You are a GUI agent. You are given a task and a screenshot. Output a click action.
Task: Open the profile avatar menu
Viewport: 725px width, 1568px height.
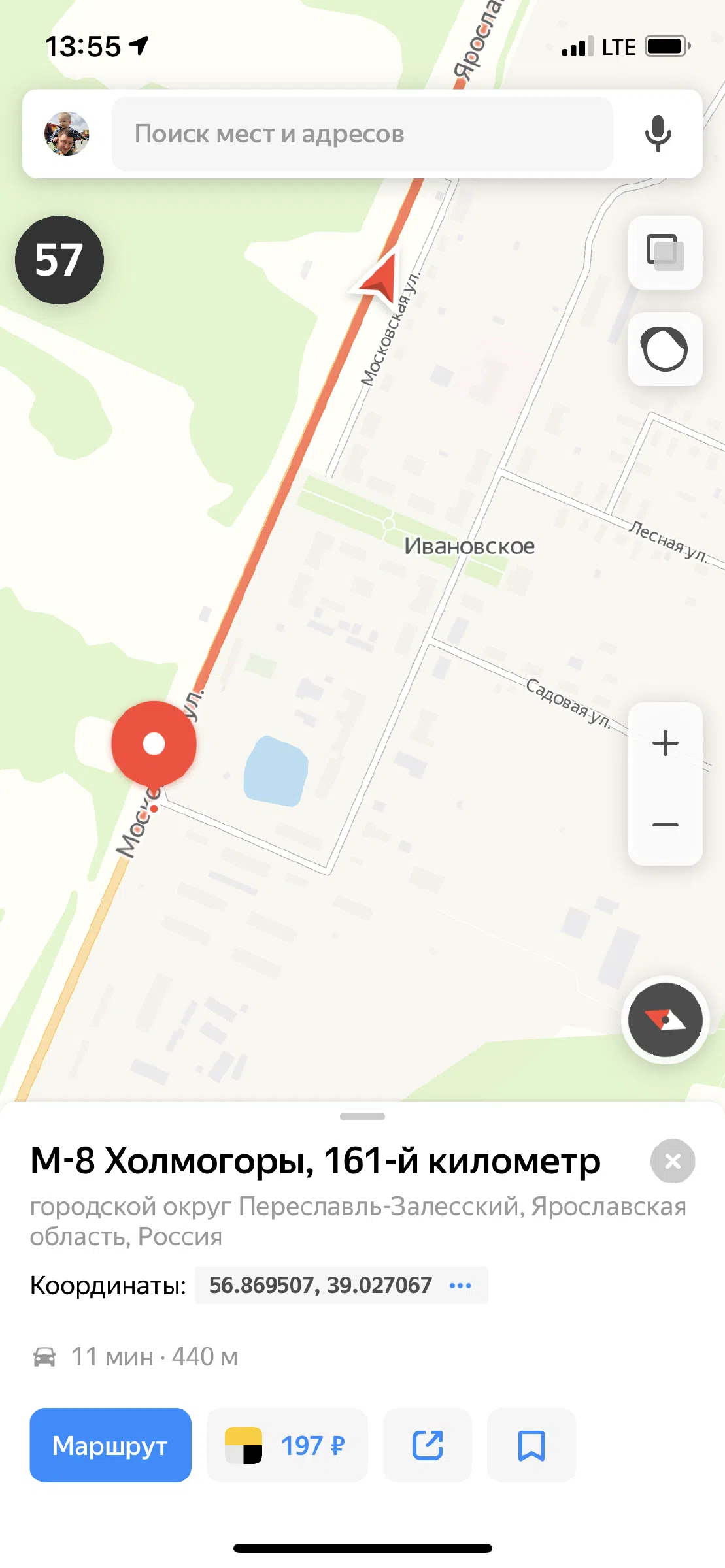[x=67, y=134]
